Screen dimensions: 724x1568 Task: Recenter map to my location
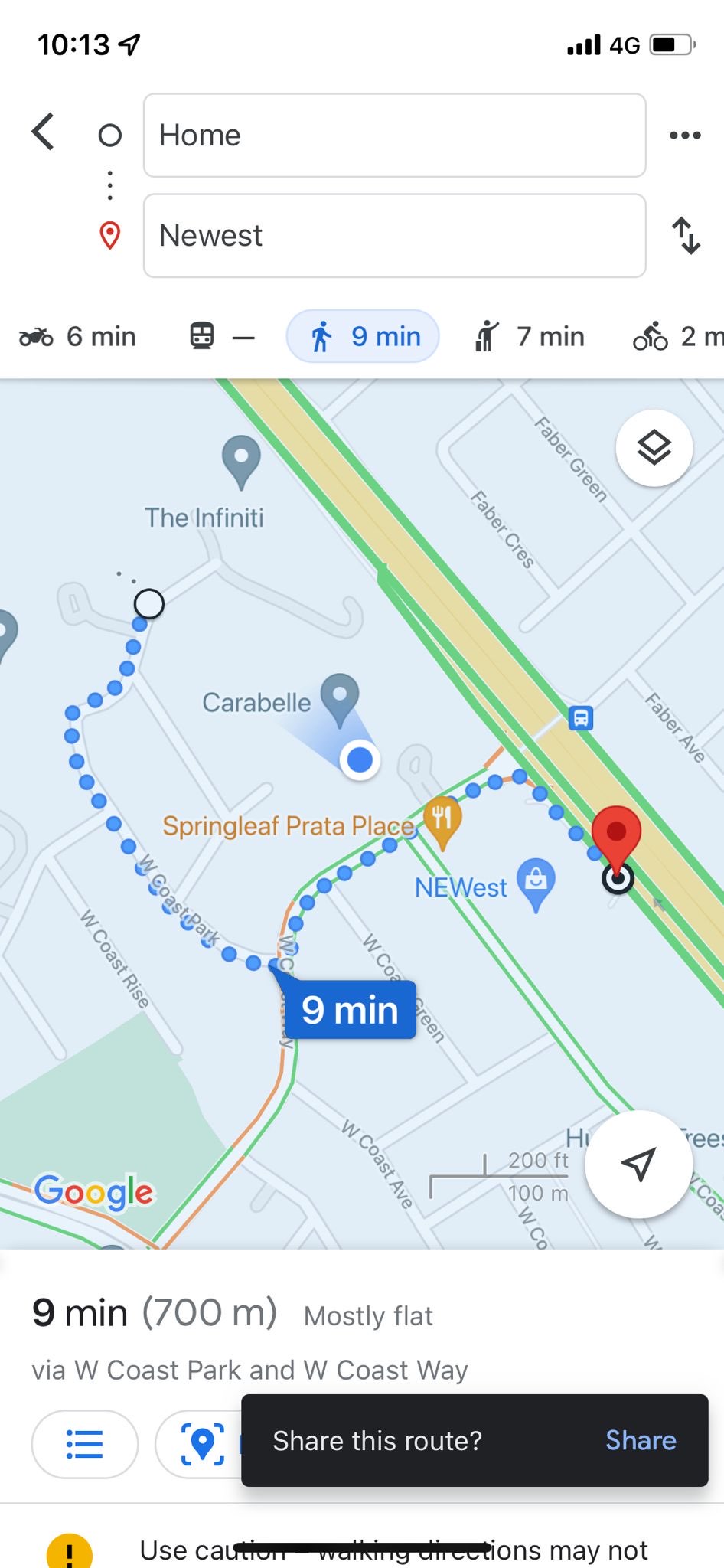point(638,1164)
